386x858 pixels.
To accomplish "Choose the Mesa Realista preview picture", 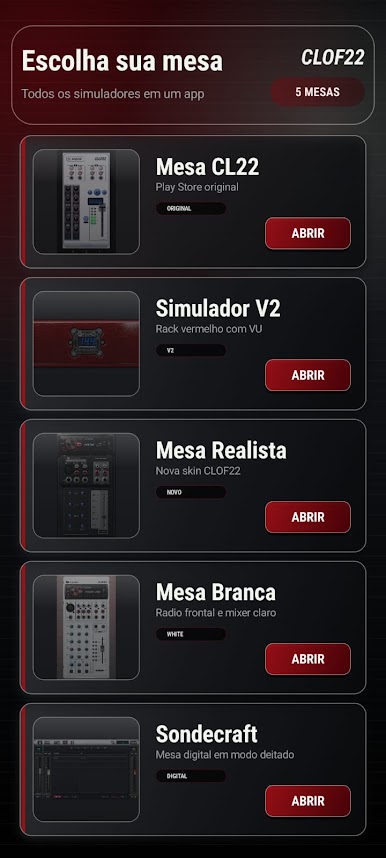I will pos(87,485).
